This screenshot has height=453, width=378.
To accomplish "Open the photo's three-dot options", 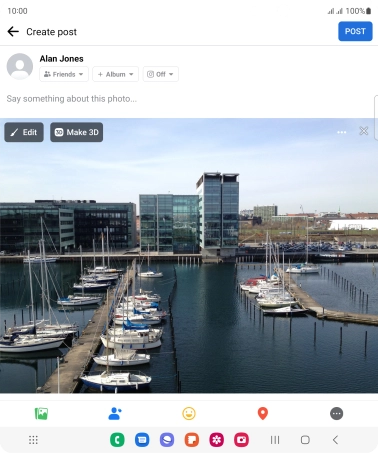I will tap(341, 132).
